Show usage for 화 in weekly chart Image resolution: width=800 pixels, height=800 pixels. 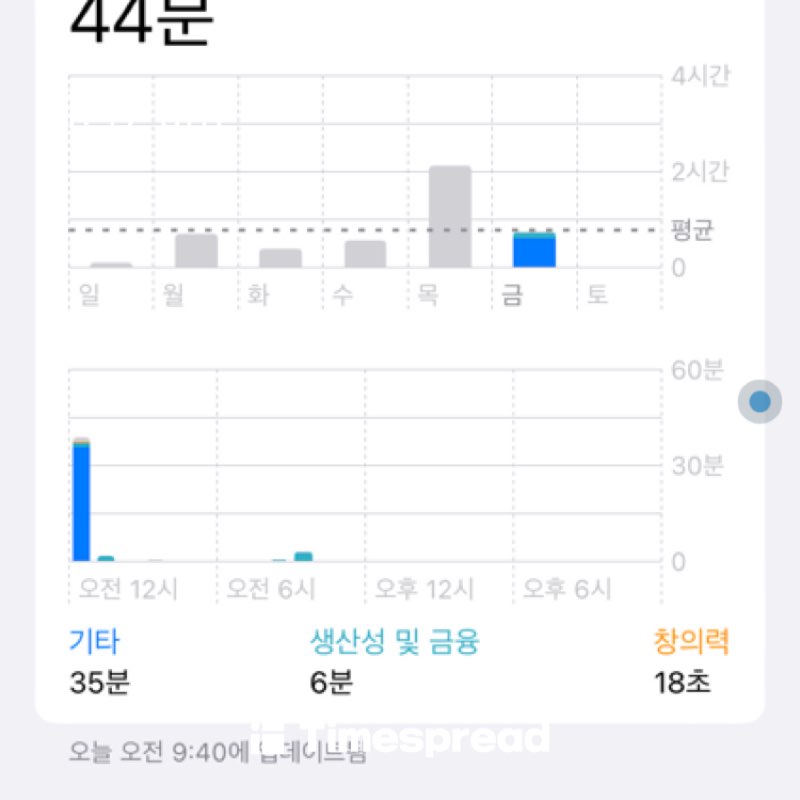click(280, 258)
